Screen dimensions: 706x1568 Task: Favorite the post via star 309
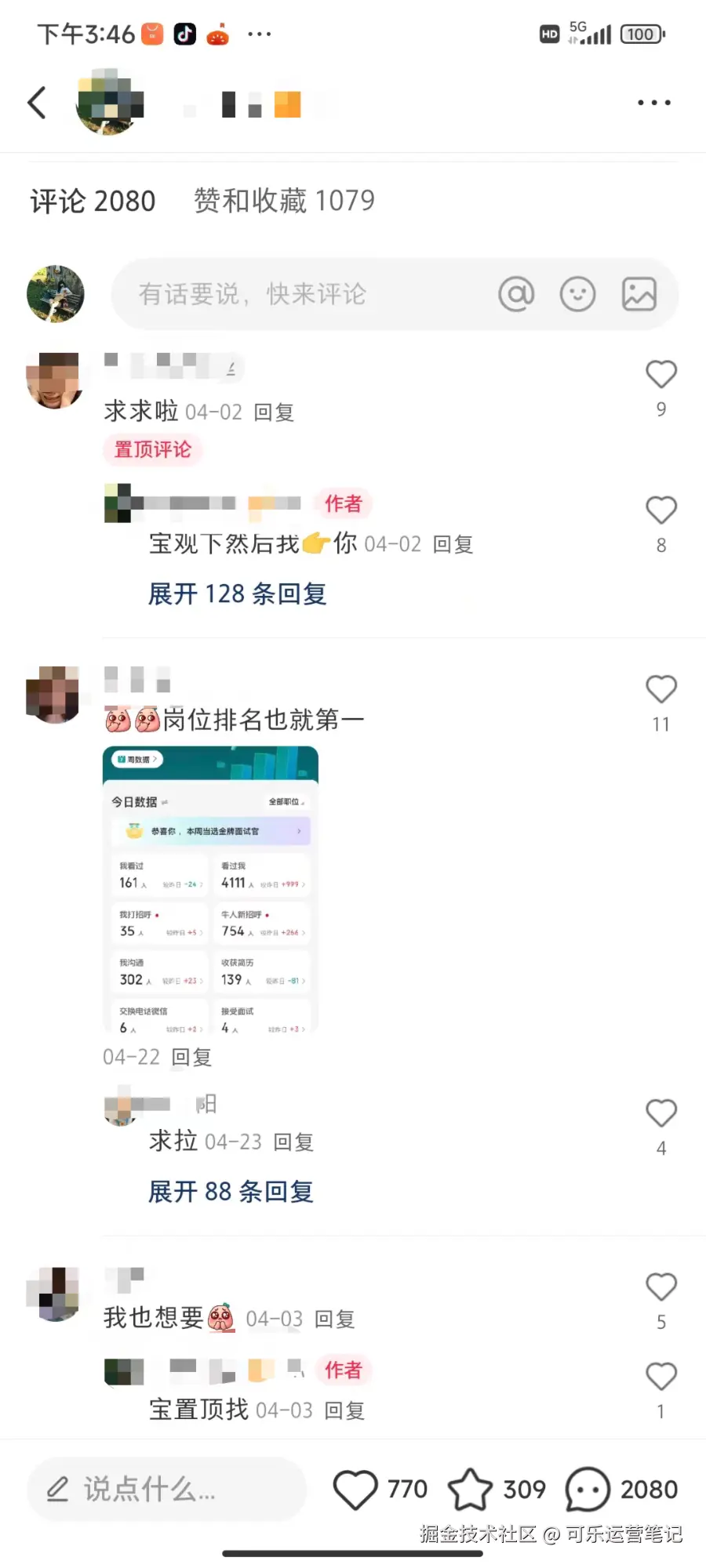coord(469,1489)
